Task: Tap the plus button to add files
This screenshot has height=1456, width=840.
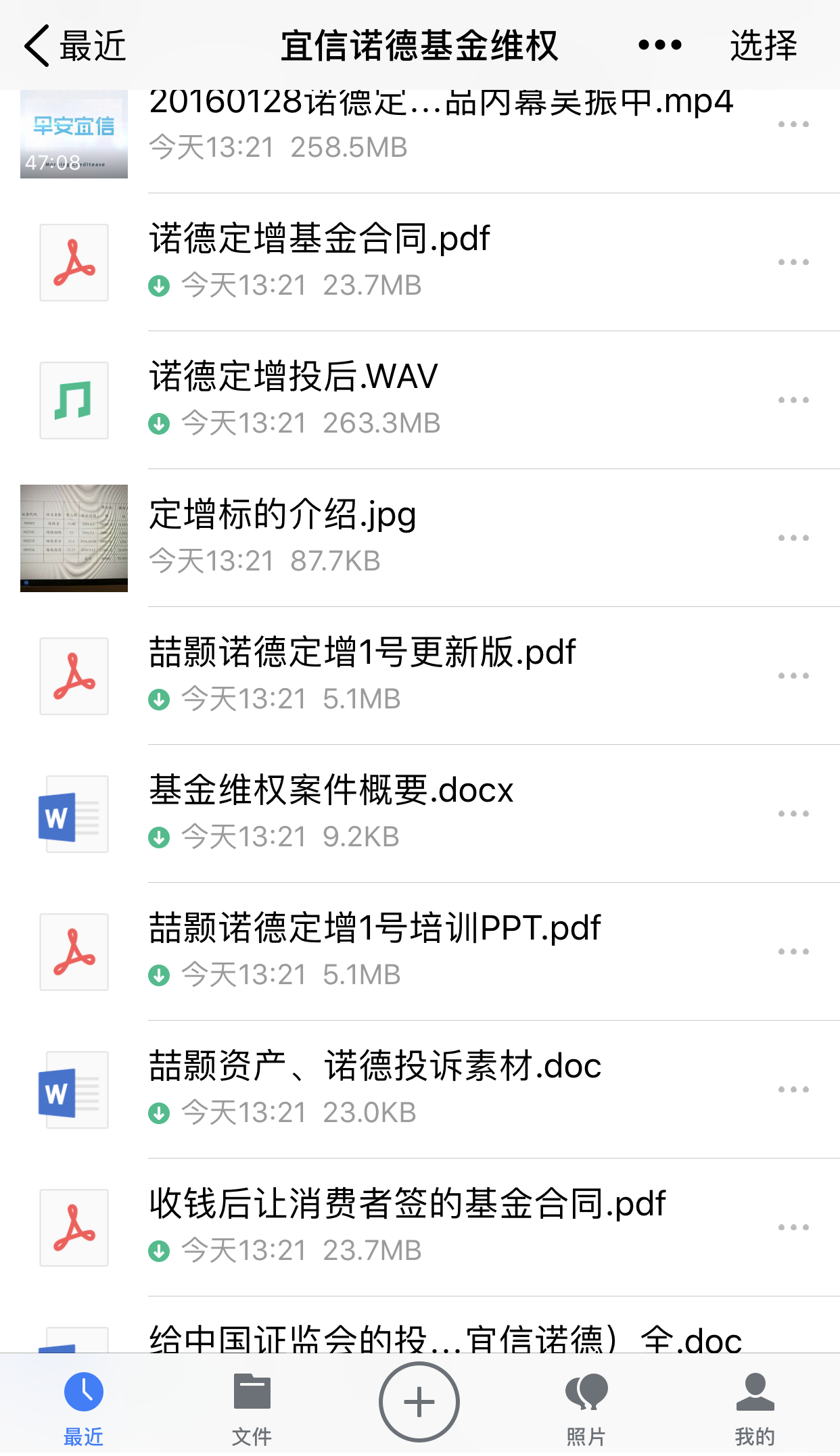Action: tap(419, 1402)
